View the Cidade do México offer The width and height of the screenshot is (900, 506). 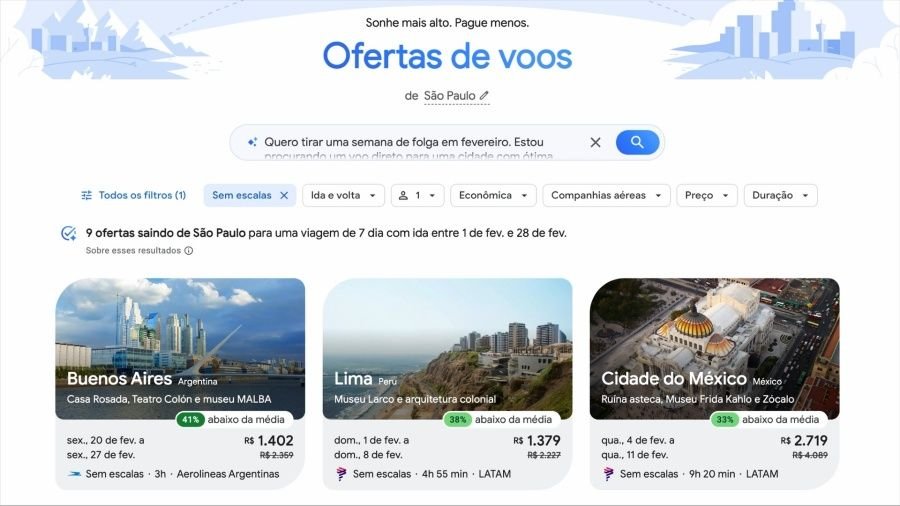point(714,380)
